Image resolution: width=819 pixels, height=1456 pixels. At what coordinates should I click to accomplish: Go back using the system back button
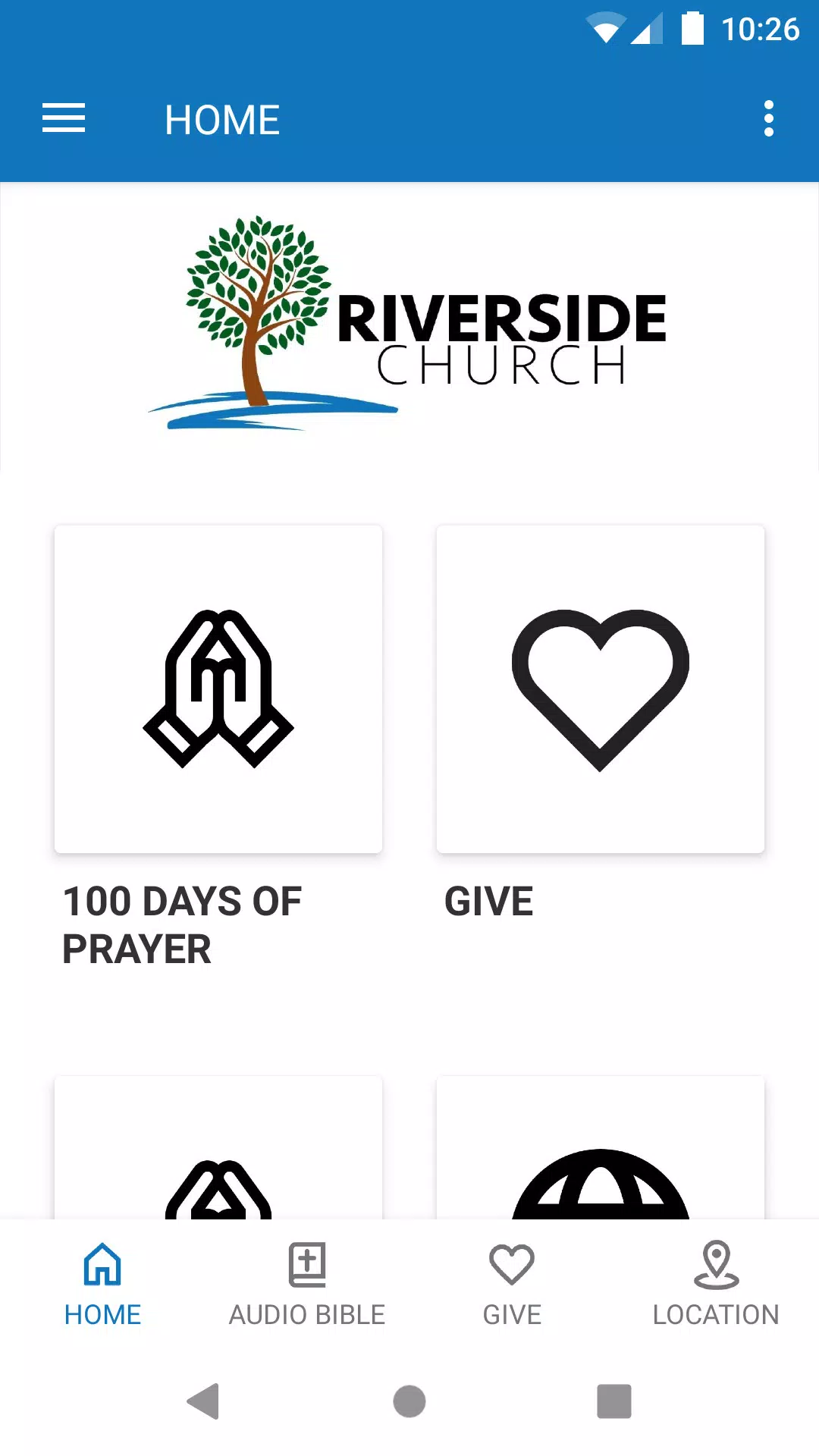(203, 1401)
